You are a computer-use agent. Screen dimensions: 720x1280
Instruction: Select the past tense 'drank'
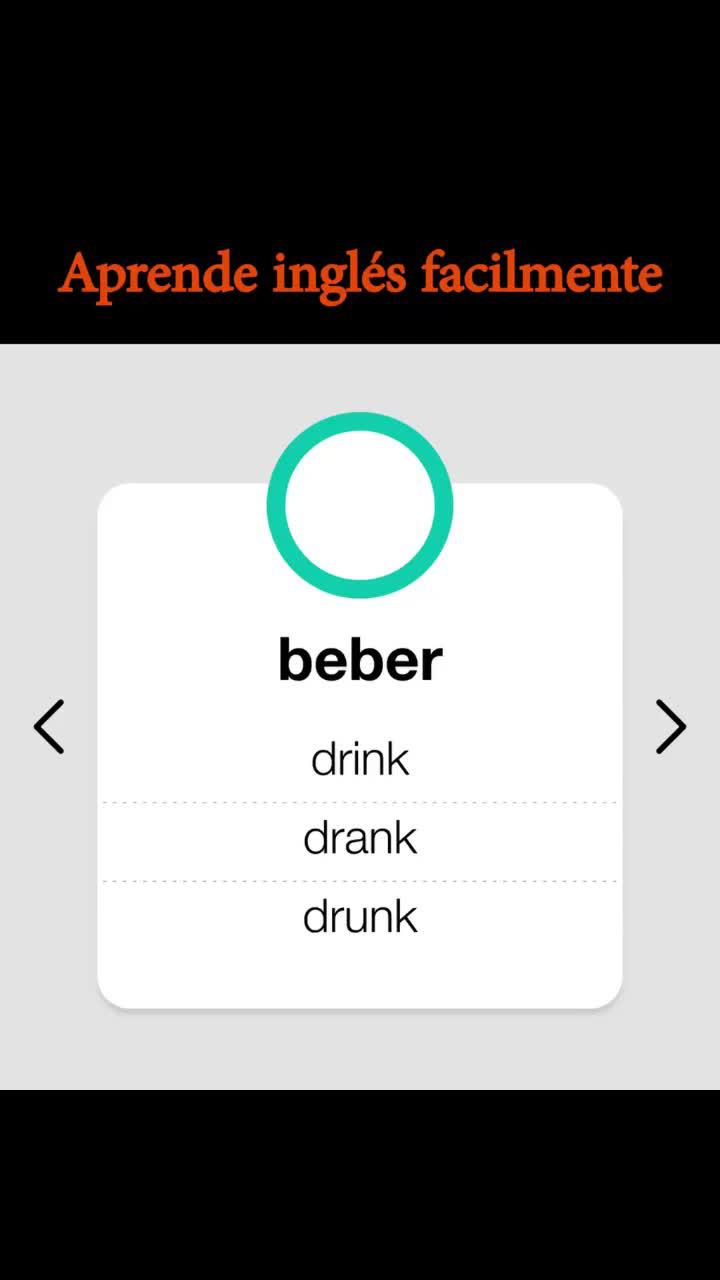pyautogui.click(x=359, y=838)
